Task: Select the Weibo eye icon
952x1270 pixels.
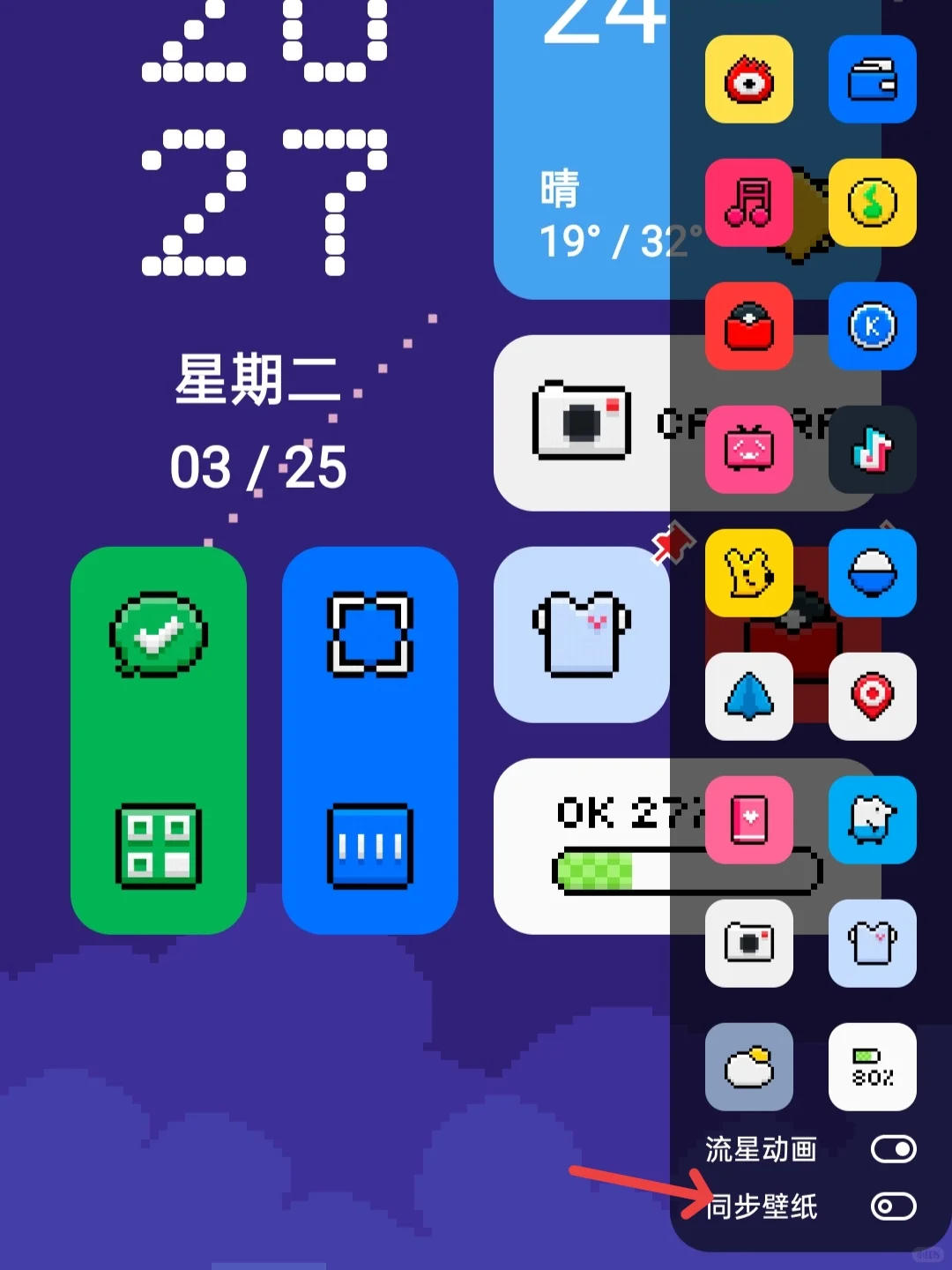Action: click(748, 79)
